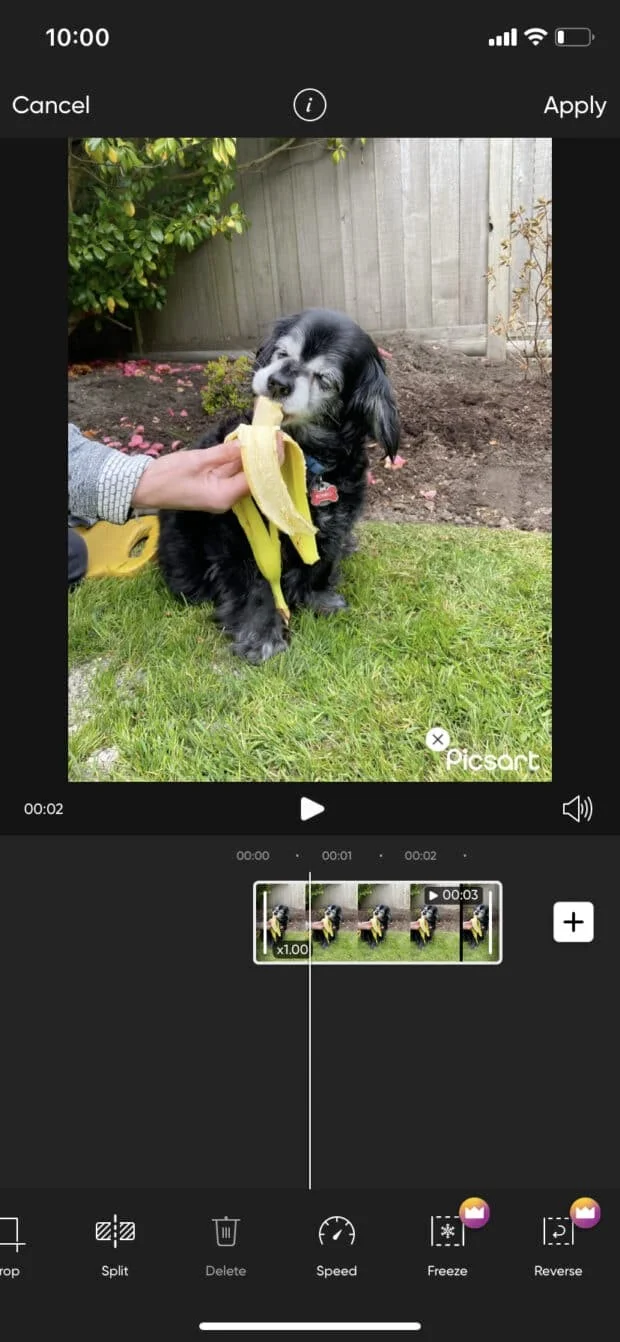620x1342 pixels.
Task: Remove the Picsart watermark
Action: (x=437, y=739)
